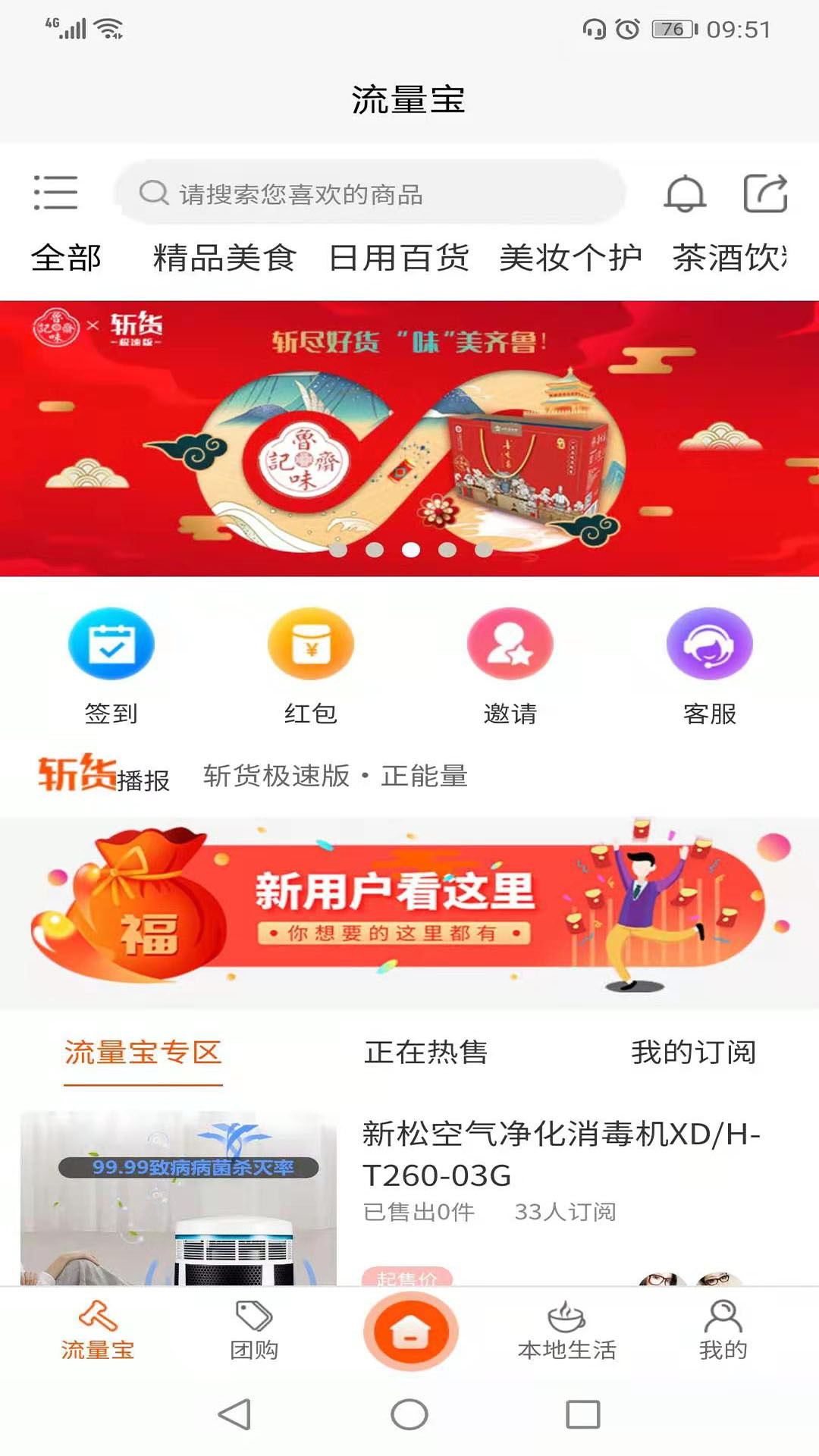Viewport: 819px width, 1456px height.
Task: Open the 我的 profile tab
Action: pos(723,1332)
